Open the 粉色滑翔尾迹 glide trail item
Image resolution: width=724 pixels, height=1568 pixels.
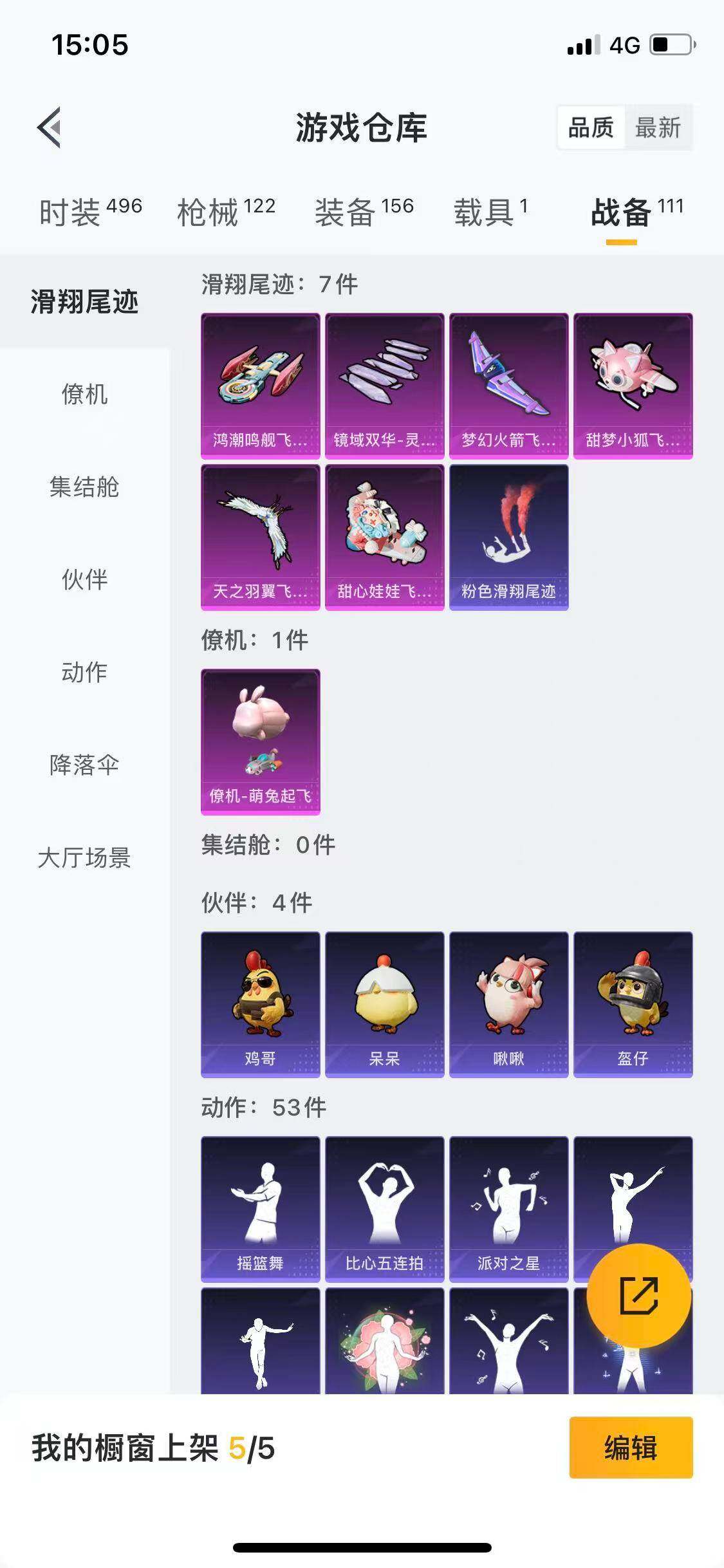508,539
